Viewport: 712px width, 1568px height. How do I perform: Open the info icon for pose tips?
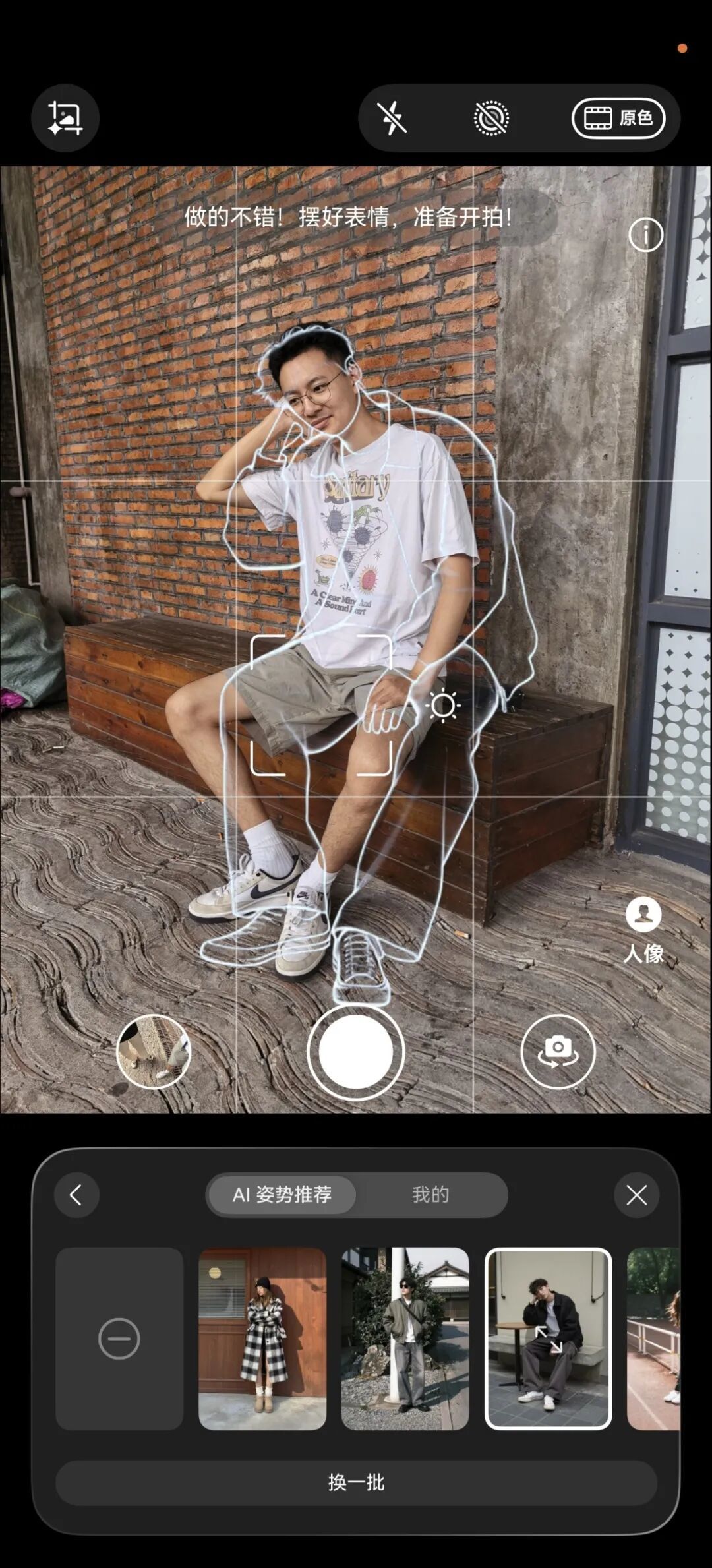645,235
